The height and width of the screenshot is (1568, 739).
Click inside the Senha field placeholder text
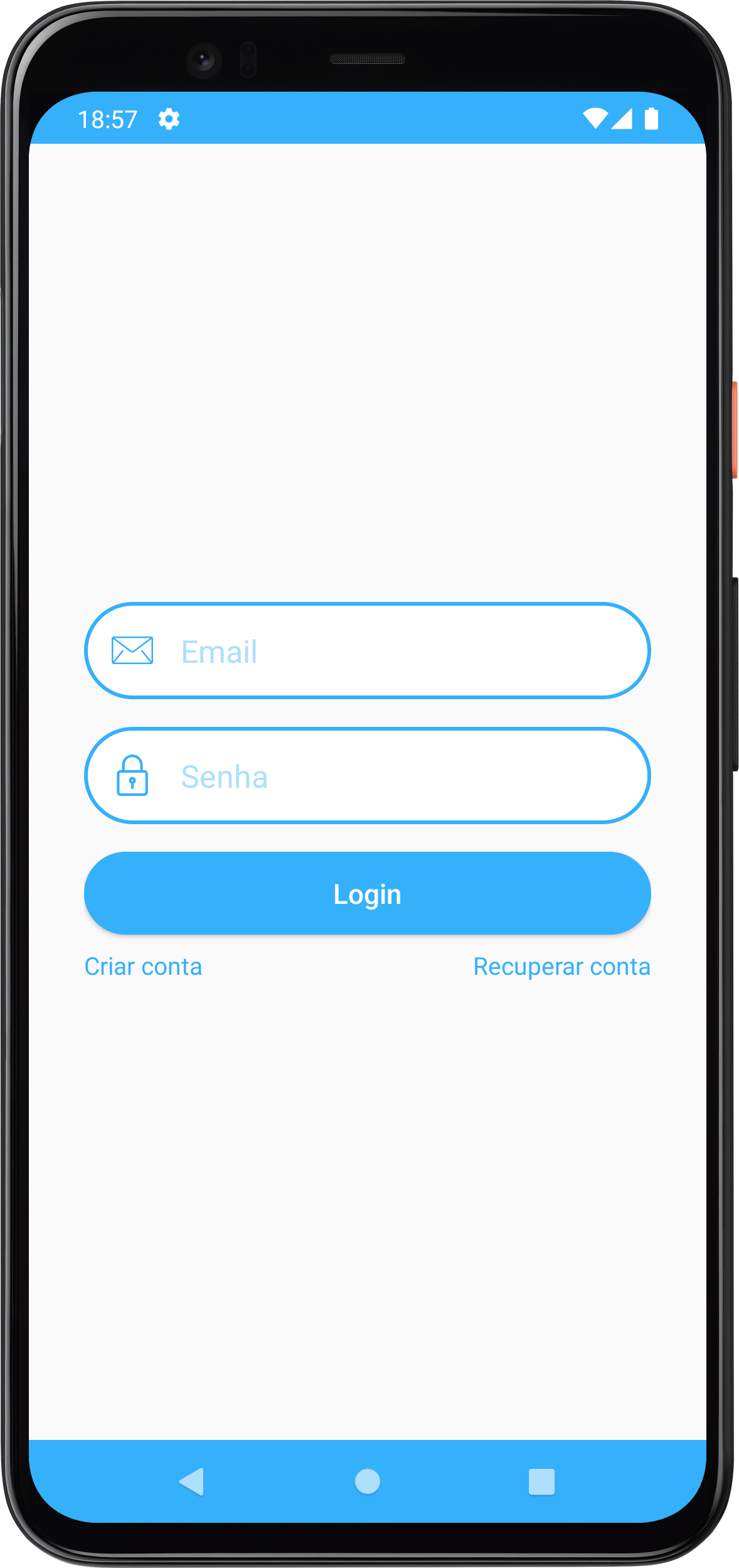click(225, 777)
